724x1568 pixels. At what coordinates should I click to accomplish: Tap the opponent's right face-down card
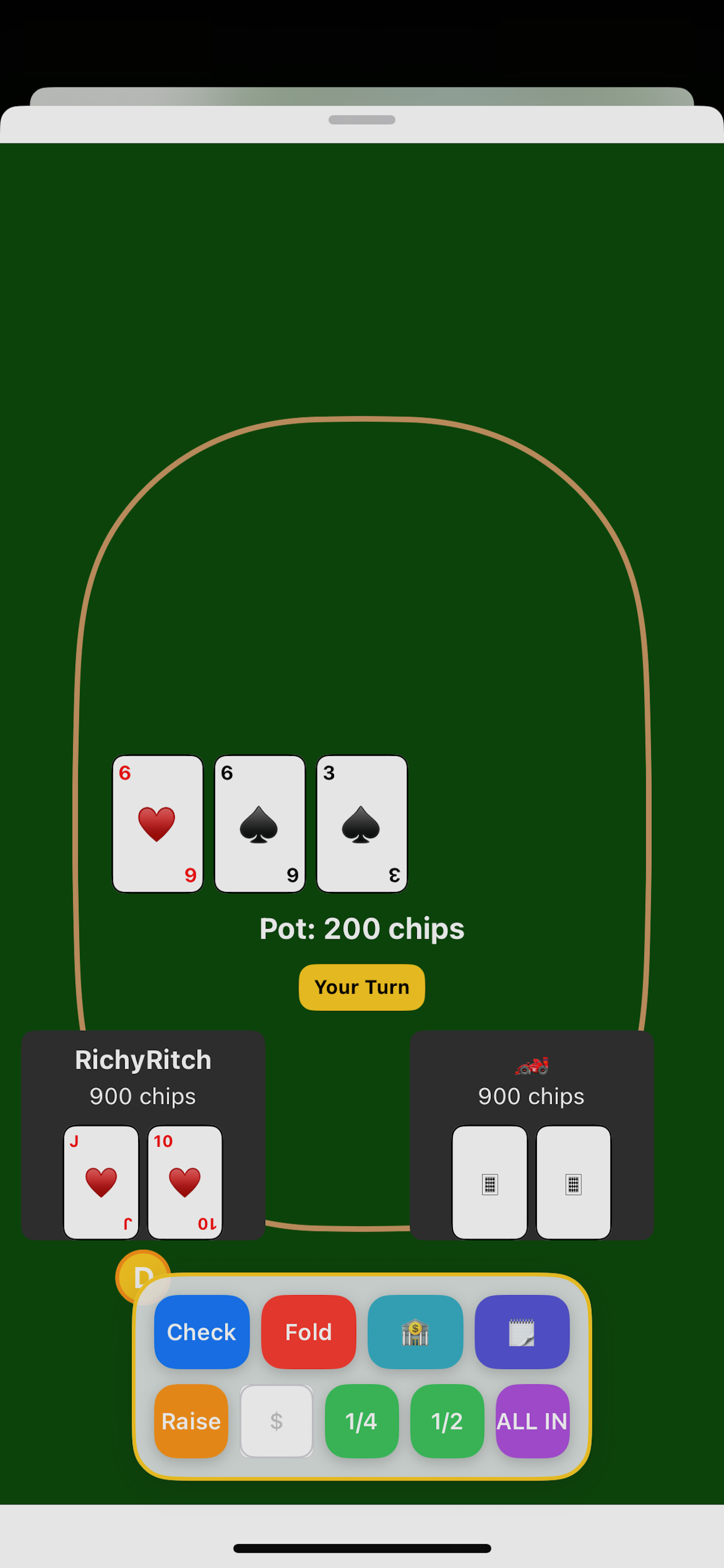(572, 1182)
